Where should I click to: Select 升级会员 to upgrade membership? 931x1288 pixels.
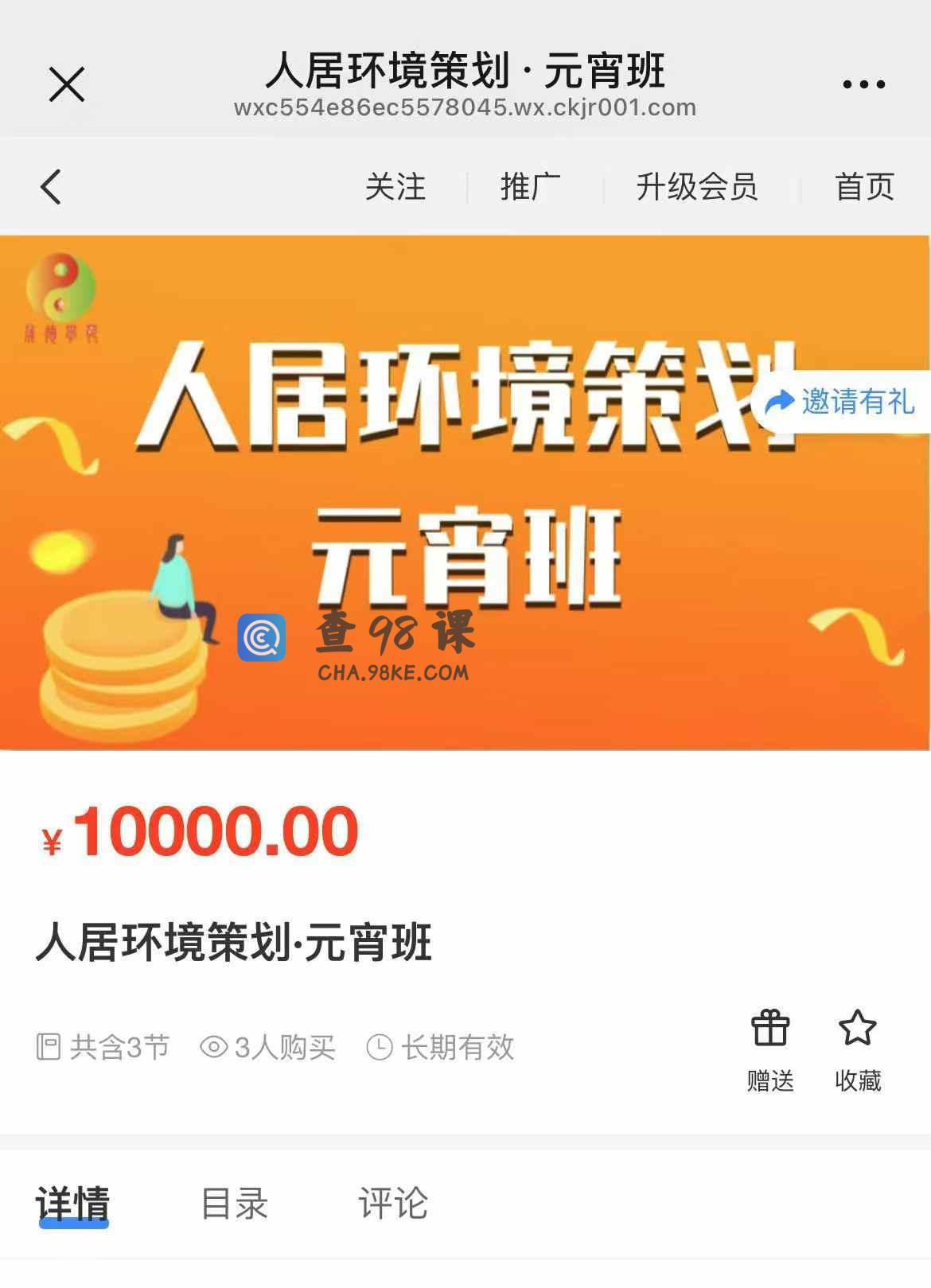click(696, 187)
